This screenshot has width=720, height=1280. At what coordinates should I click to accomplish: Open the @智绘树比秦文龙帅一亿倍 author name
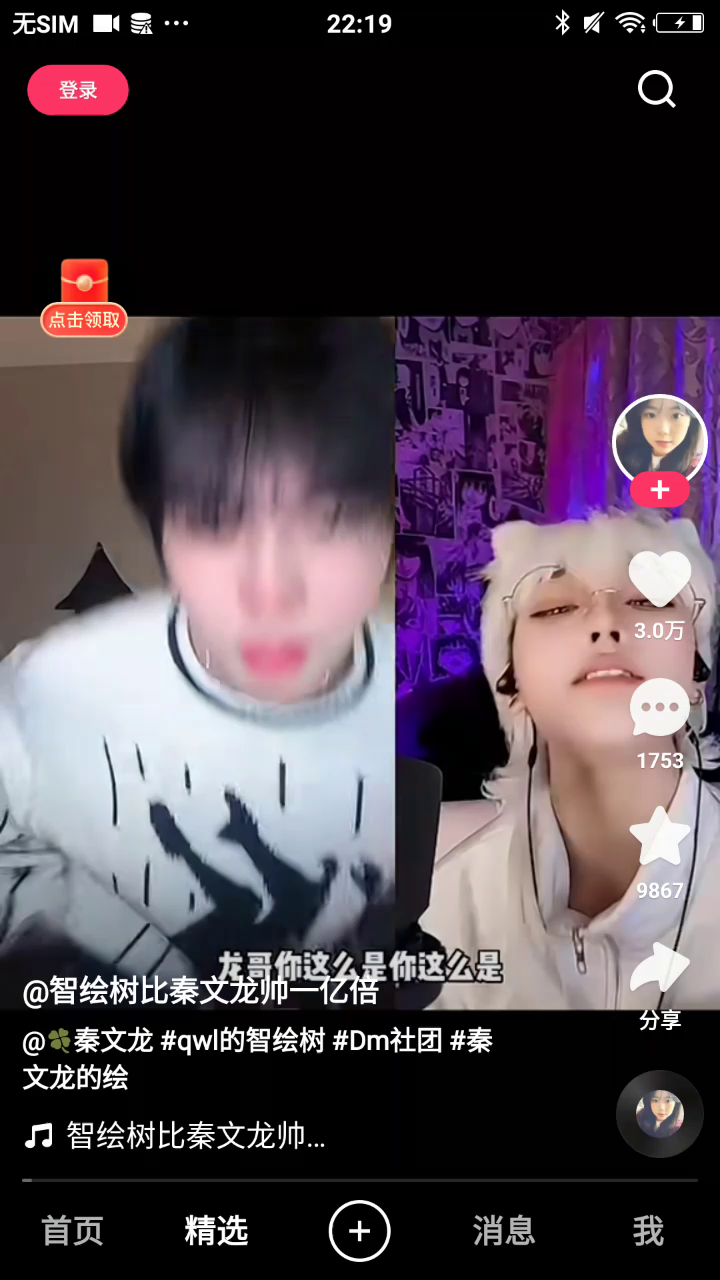tap(200, 993)
